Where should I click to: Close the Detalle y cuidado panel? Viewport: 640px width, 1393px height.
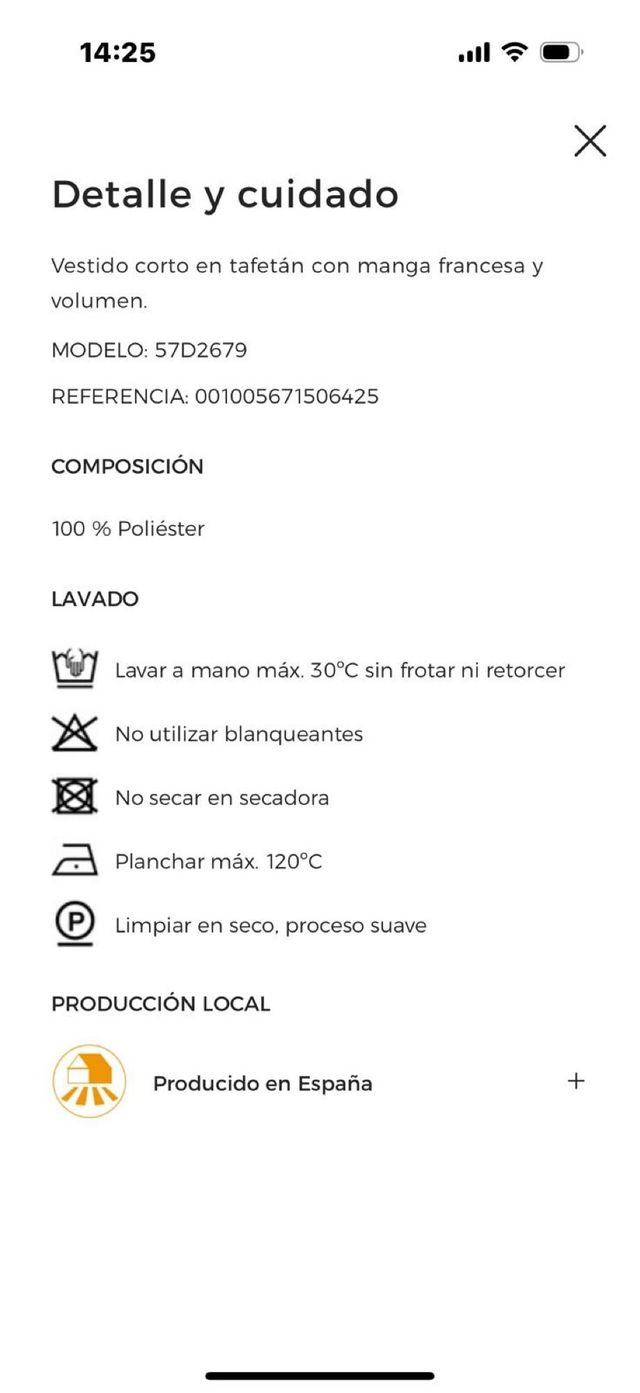click(590, 141)
